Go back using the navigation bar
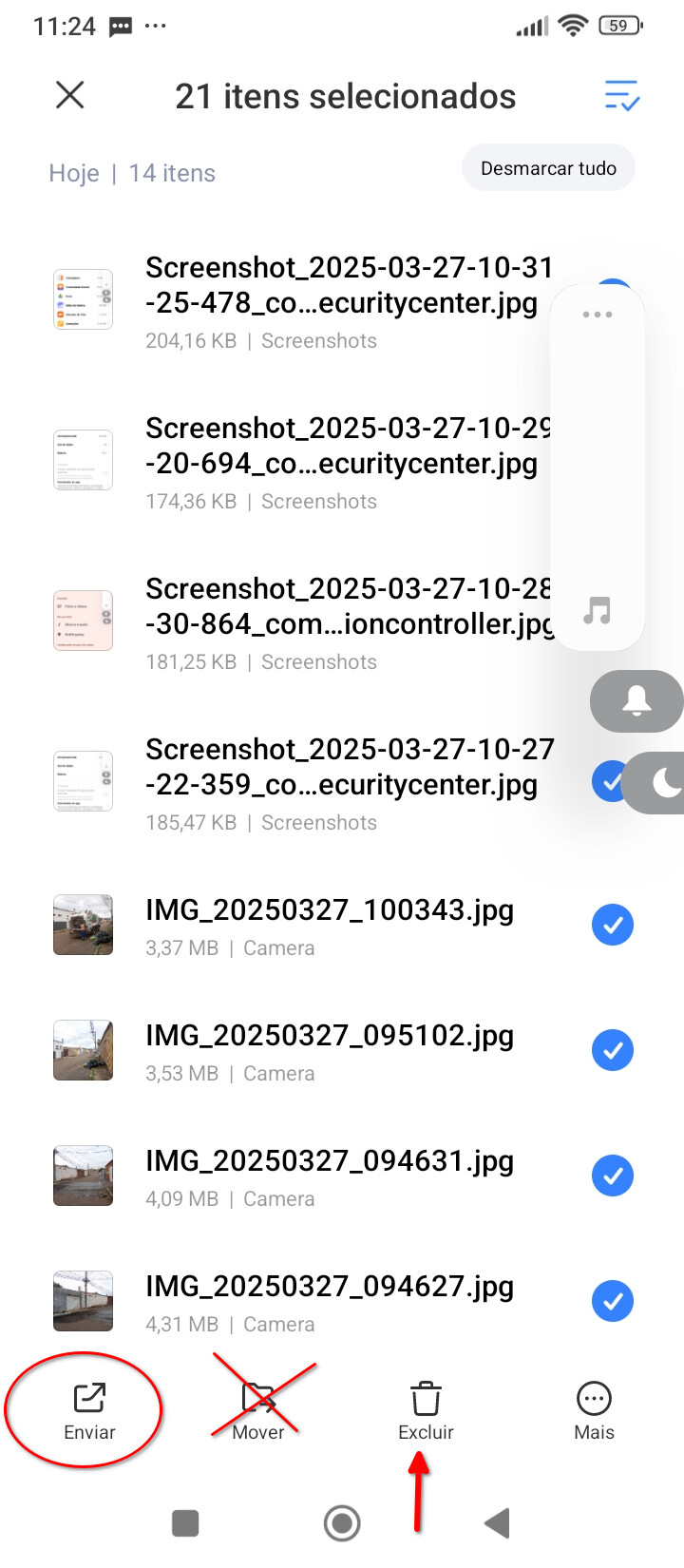Viewport: 684px width, 1568px height. pyautogui.click(x=497, y=1522)
